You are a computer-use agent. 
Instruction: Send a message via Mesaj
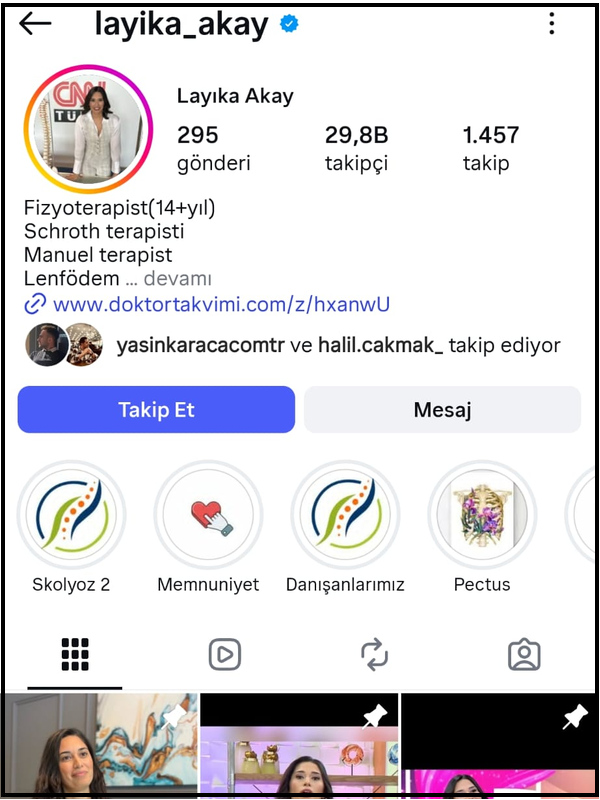click(442, 410)
